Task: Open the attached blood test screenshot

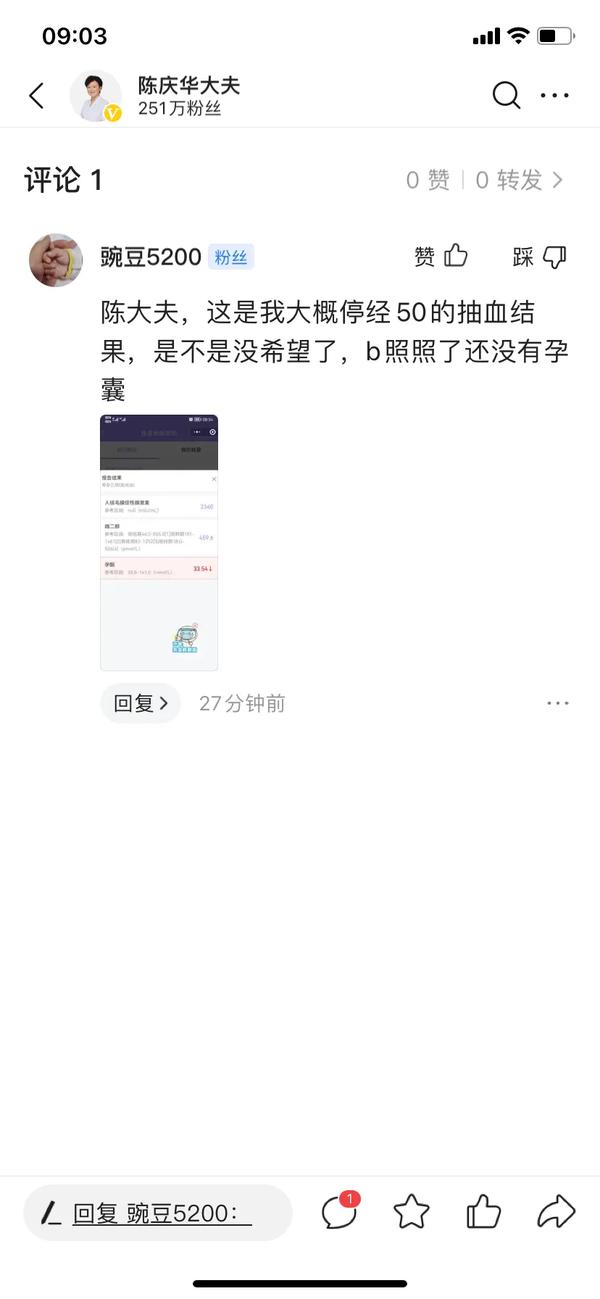Action: pos(159,542)
